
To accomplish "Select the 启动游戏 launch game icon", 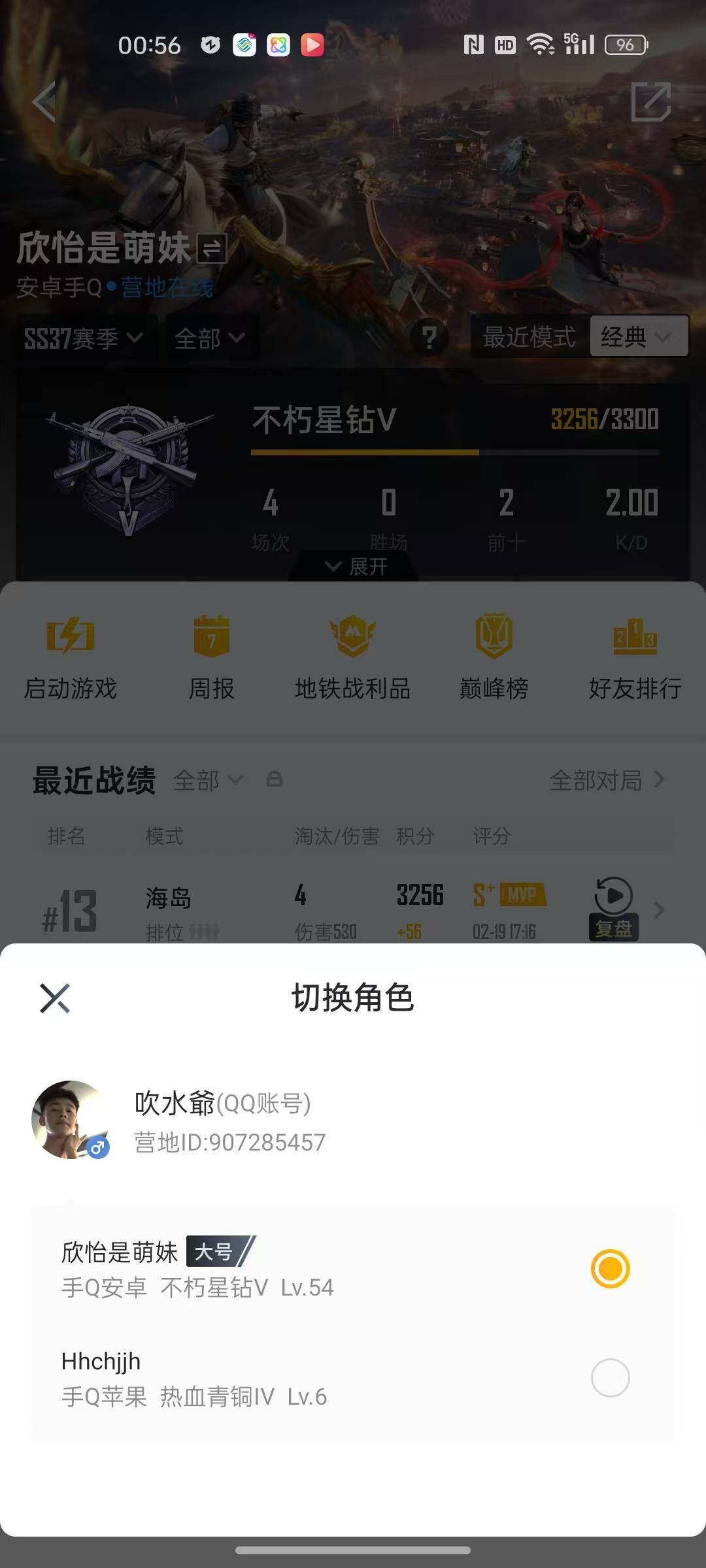I will pos(69,653).
